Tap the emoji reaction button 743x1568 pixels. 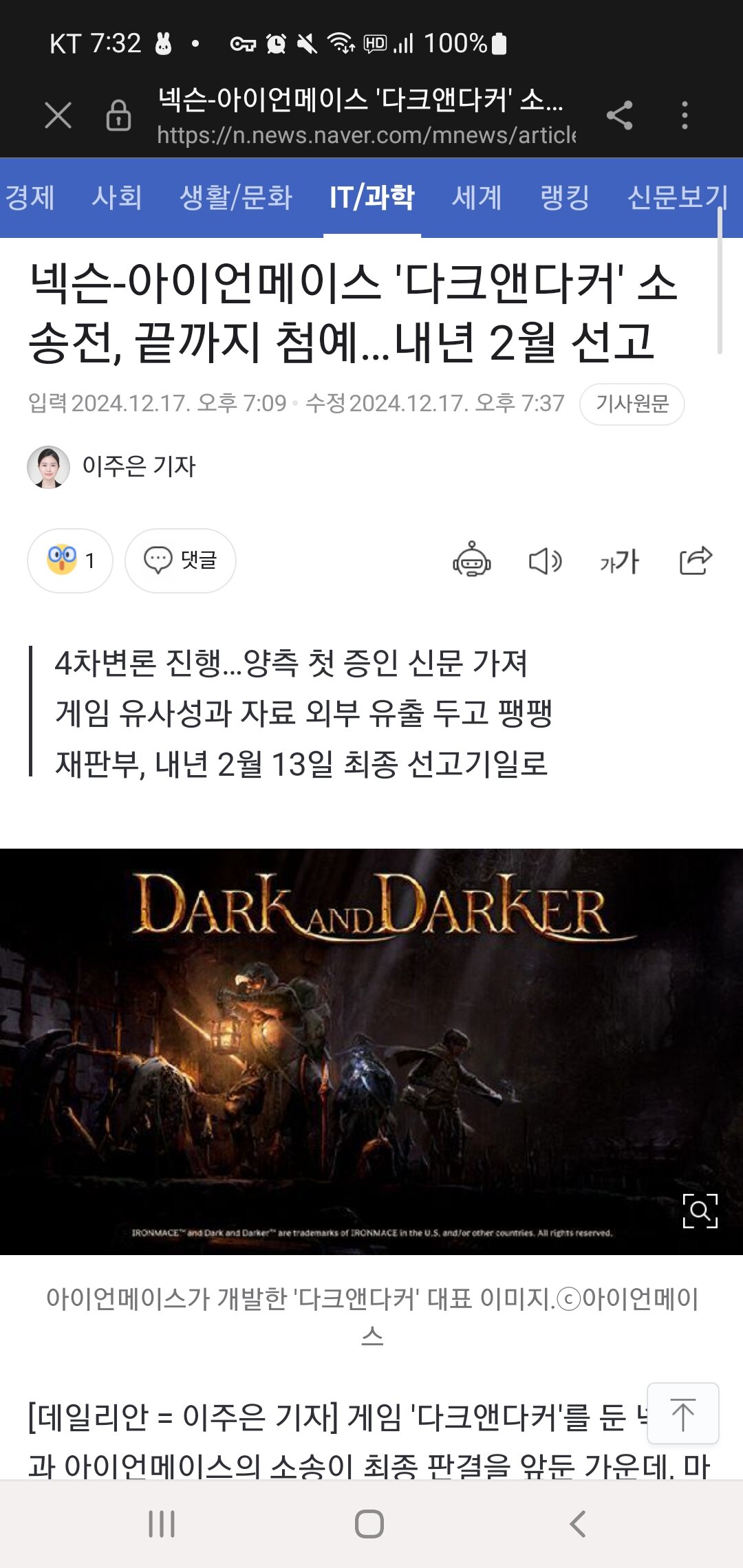(69, 560)
